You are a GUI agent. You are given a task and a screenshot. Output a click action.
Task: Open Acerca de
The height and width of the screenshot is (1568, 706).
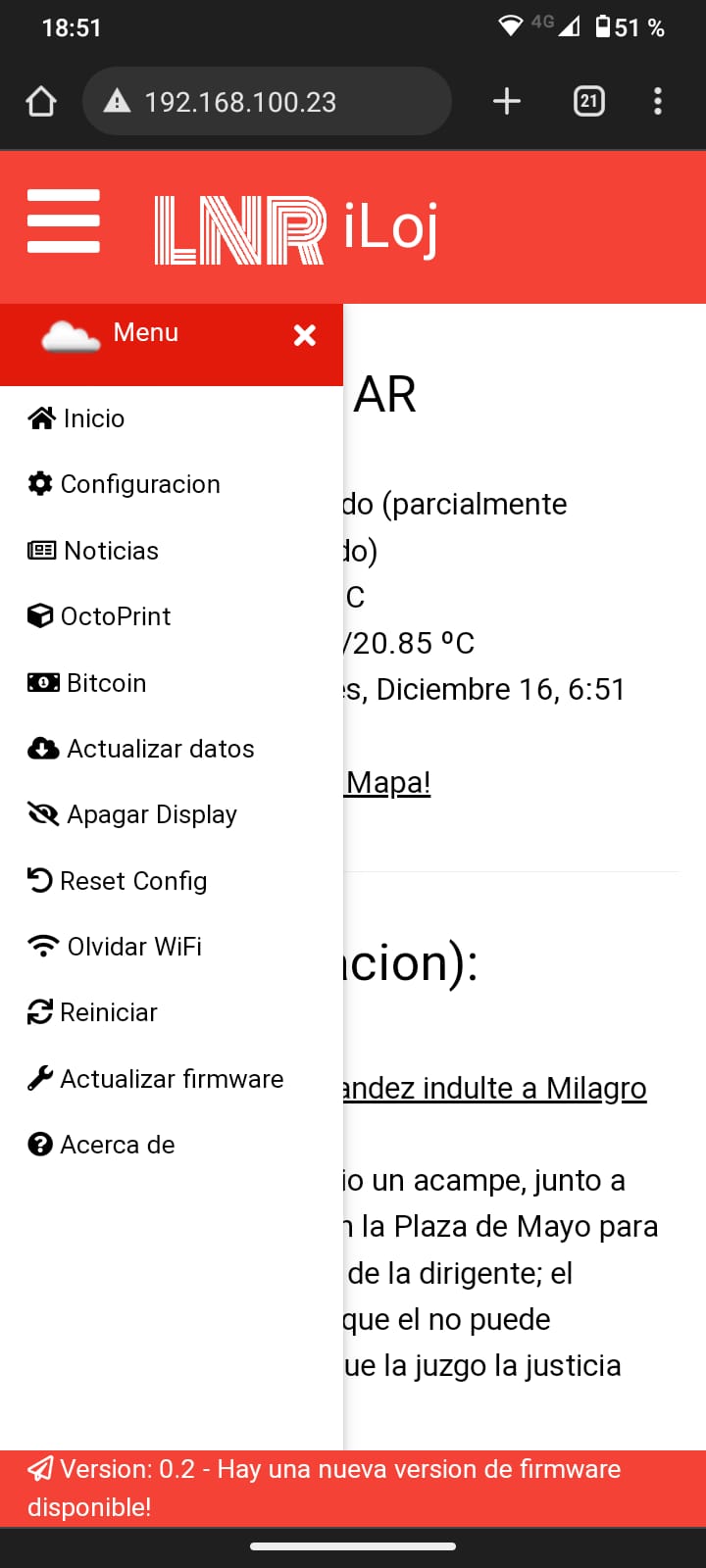coord(172,1145)
